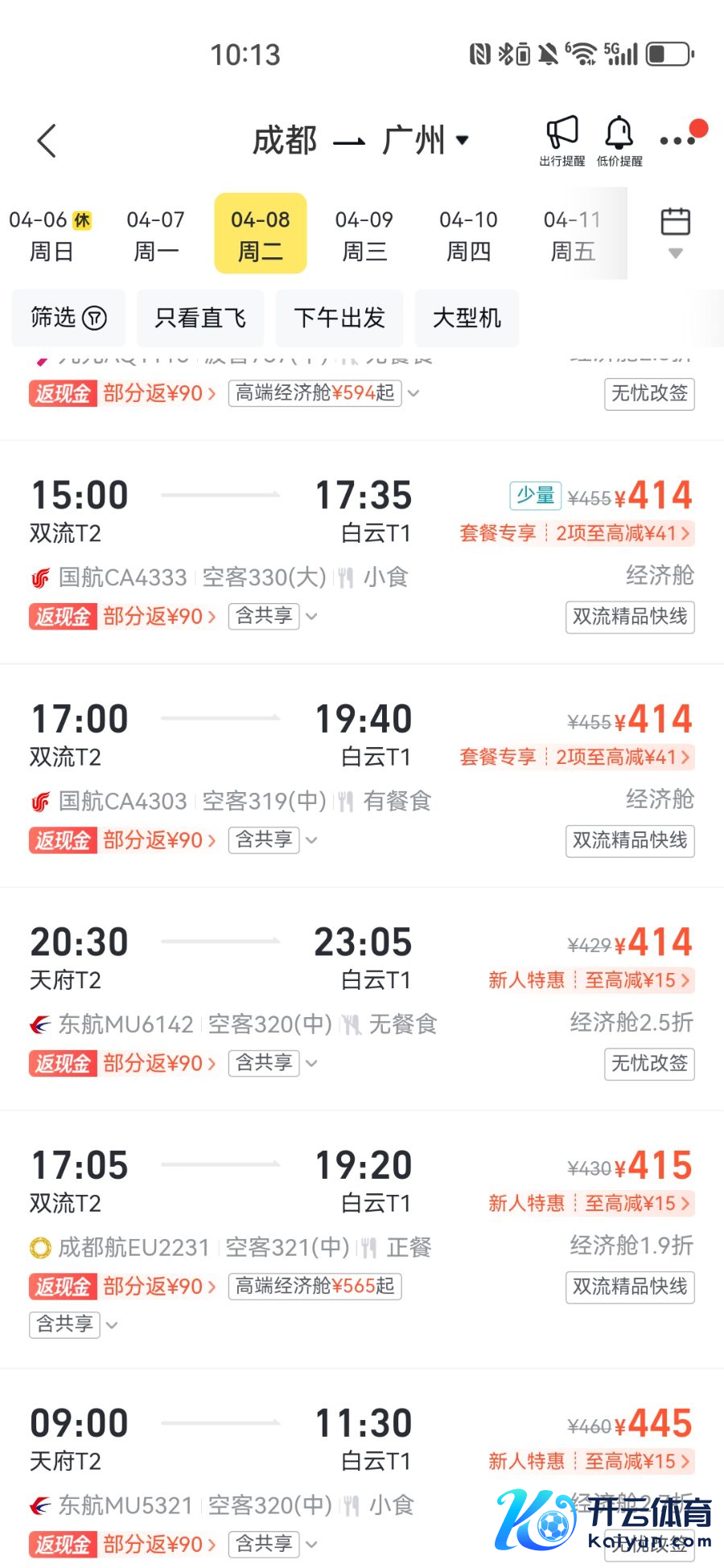Open the 筛选 filter options
Screen dimensions: 724x1568
pyautogui.click(x=68, y=318)
